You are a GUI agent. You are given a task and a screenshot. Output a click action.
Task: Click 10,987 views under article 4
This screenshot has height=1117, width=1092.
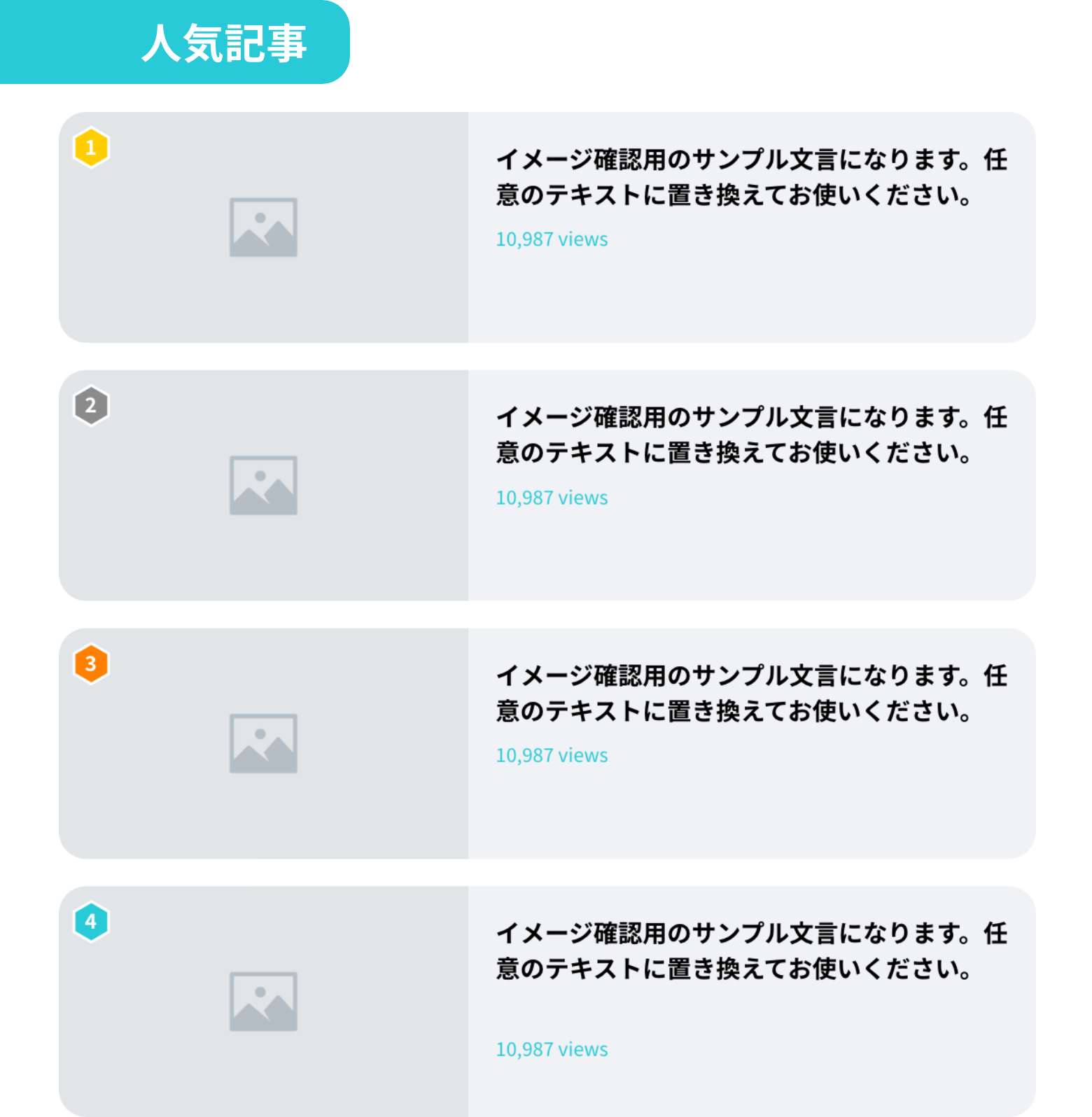tap(551, 1049)
